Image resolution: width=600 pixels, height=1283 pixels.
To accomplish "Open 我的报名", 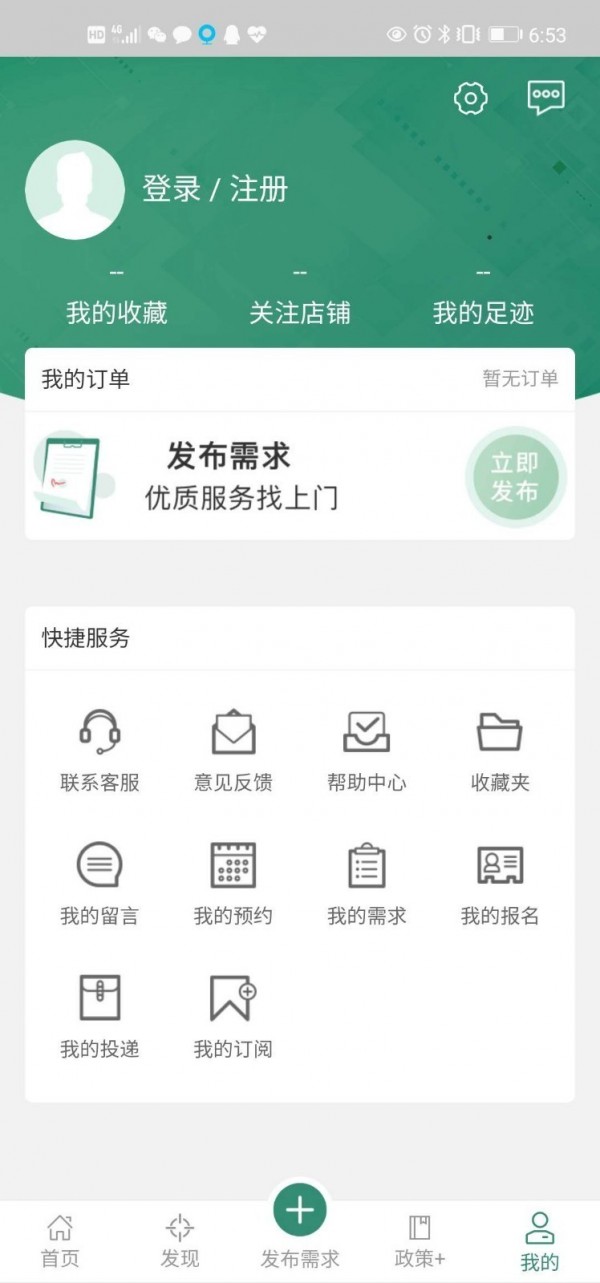I will pyautogui.click(x=500, y=884).
